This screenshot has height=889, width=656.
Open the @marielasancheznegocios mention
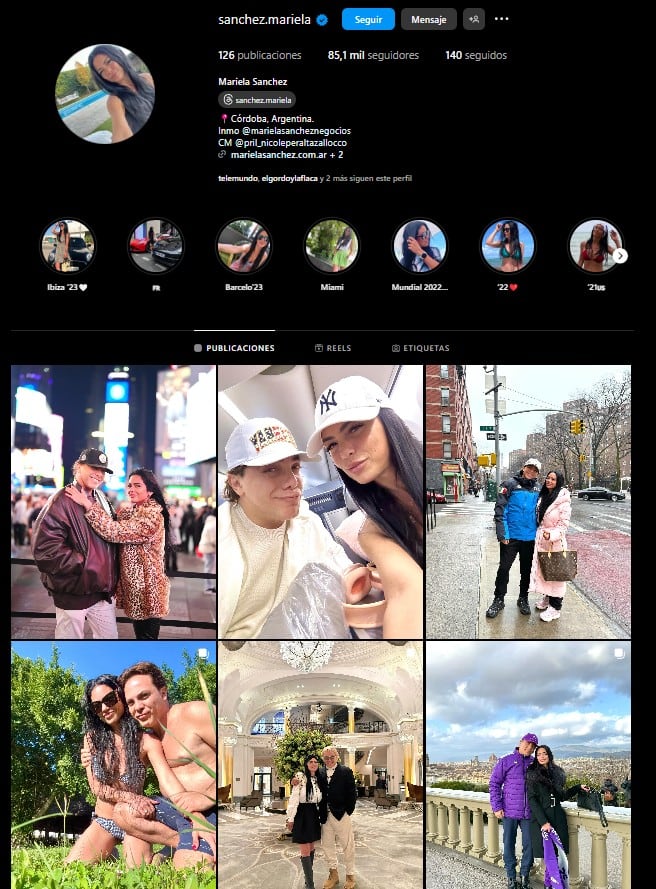[x=296, y=131]
